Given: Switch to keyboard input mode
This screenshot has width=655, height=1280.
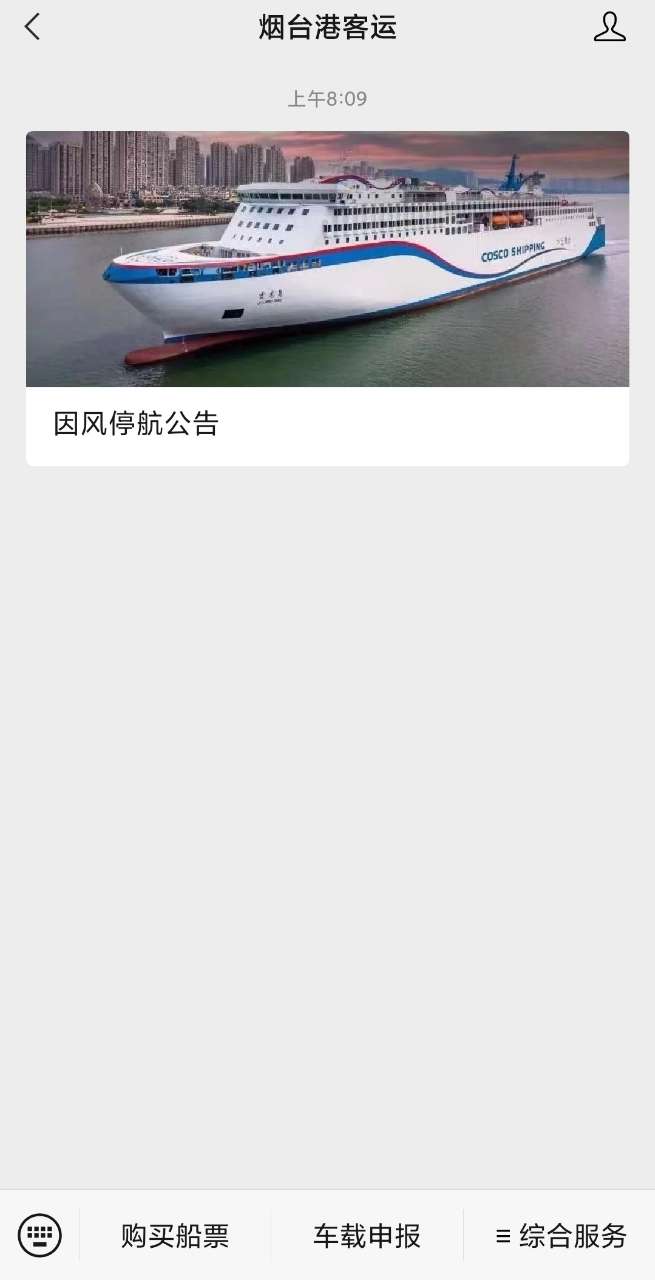Looking at the screenshot, I should 40,1235.
